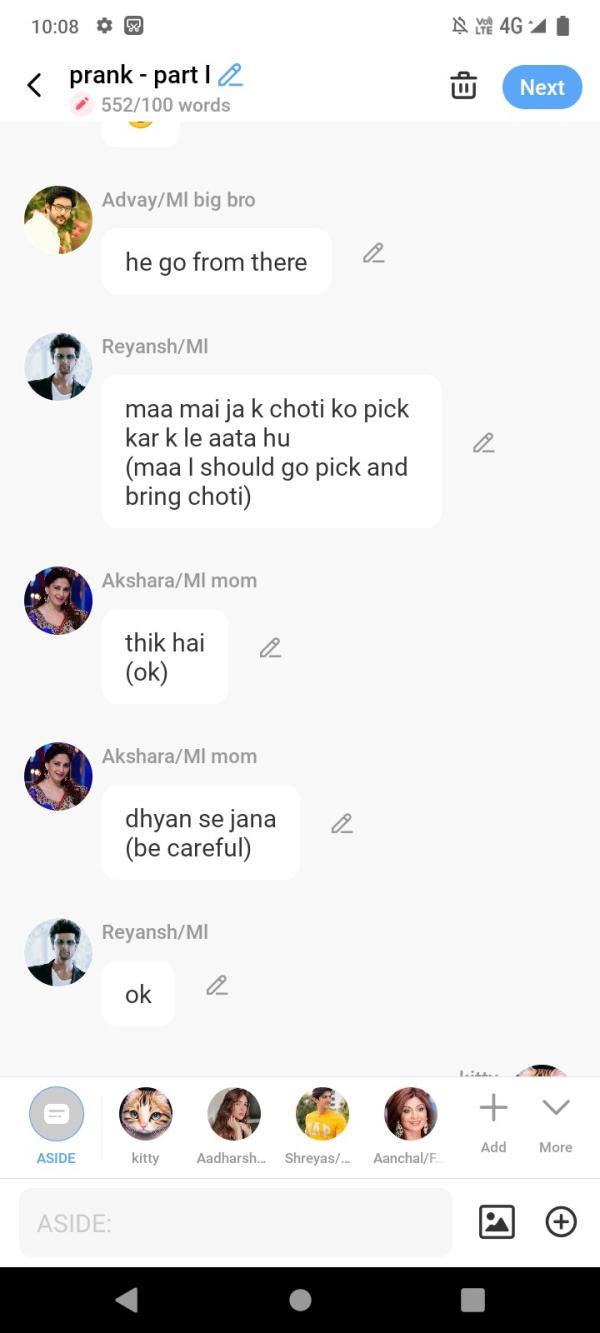600x1333 pixels.
Task: Edit the message "he go from there"
Action: 374,253
